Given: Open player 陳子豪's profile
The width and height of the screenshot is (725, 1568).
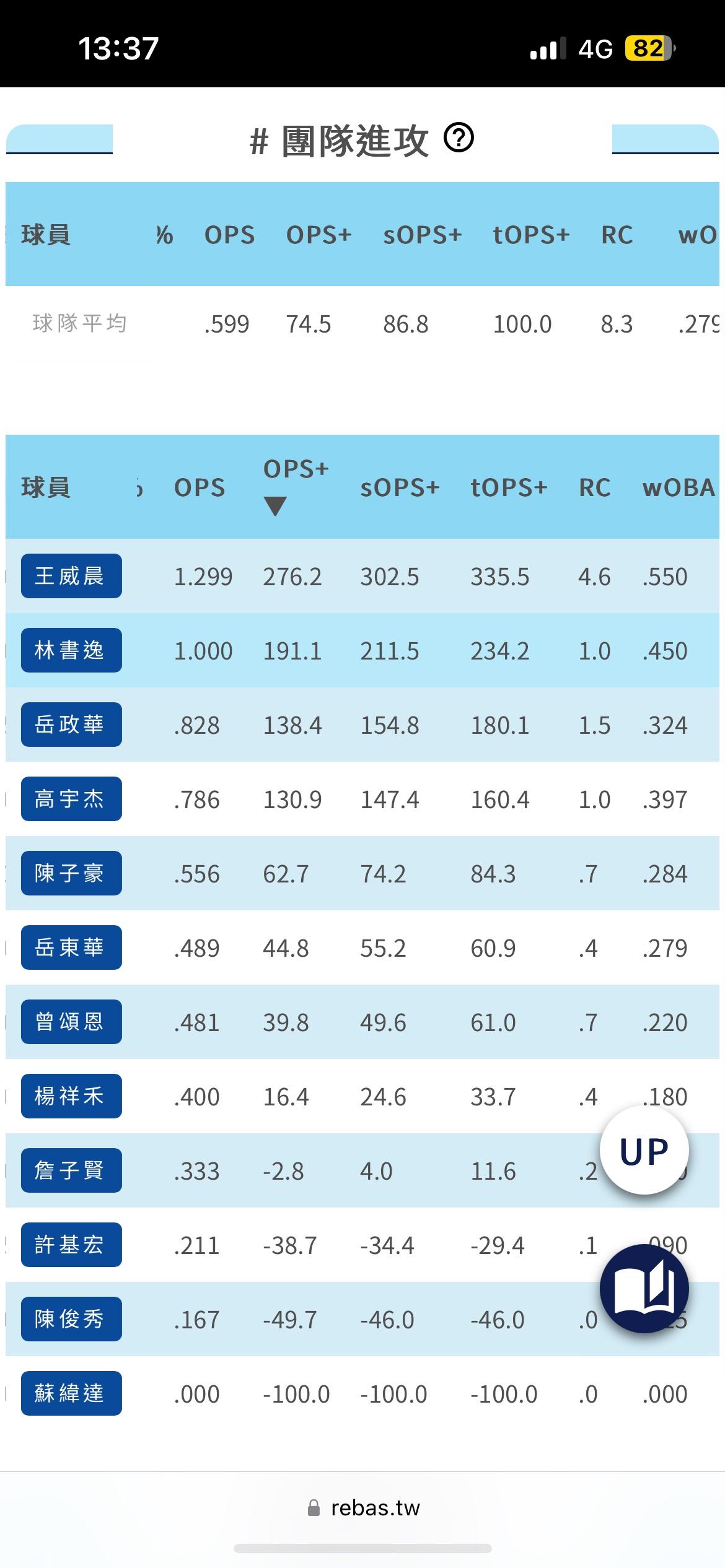Looking at the screenshot, I should tap(71, 873).
